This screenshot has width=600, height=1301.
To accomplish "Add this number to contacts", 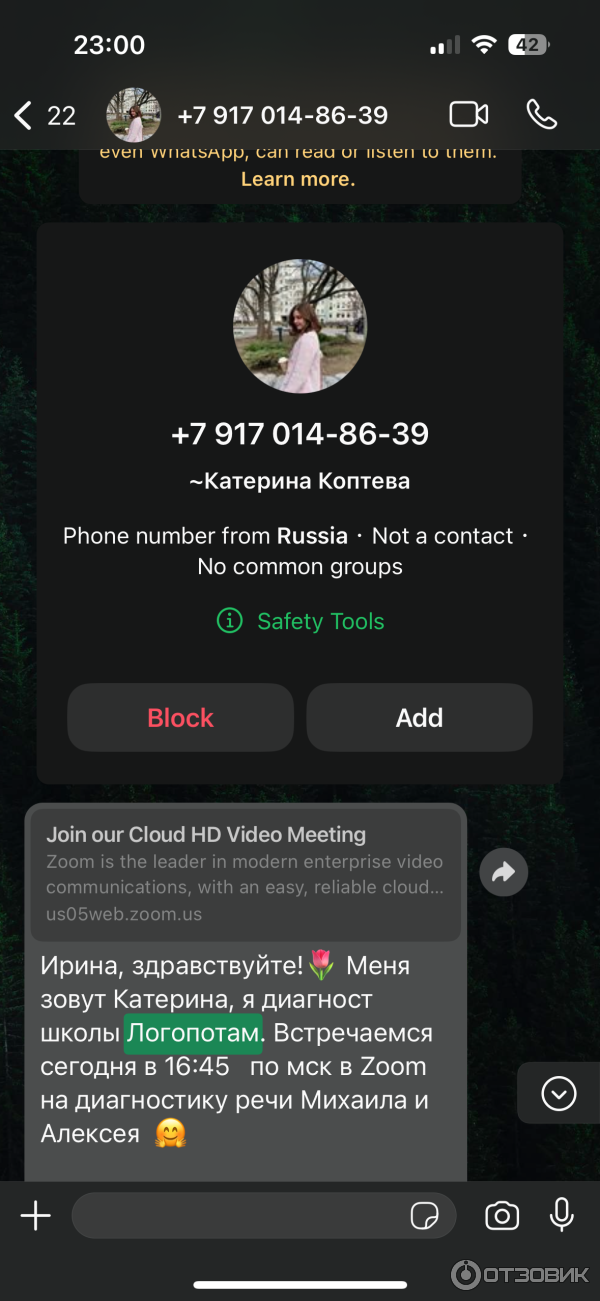I will pyautogui.click(x=419, y=717).
